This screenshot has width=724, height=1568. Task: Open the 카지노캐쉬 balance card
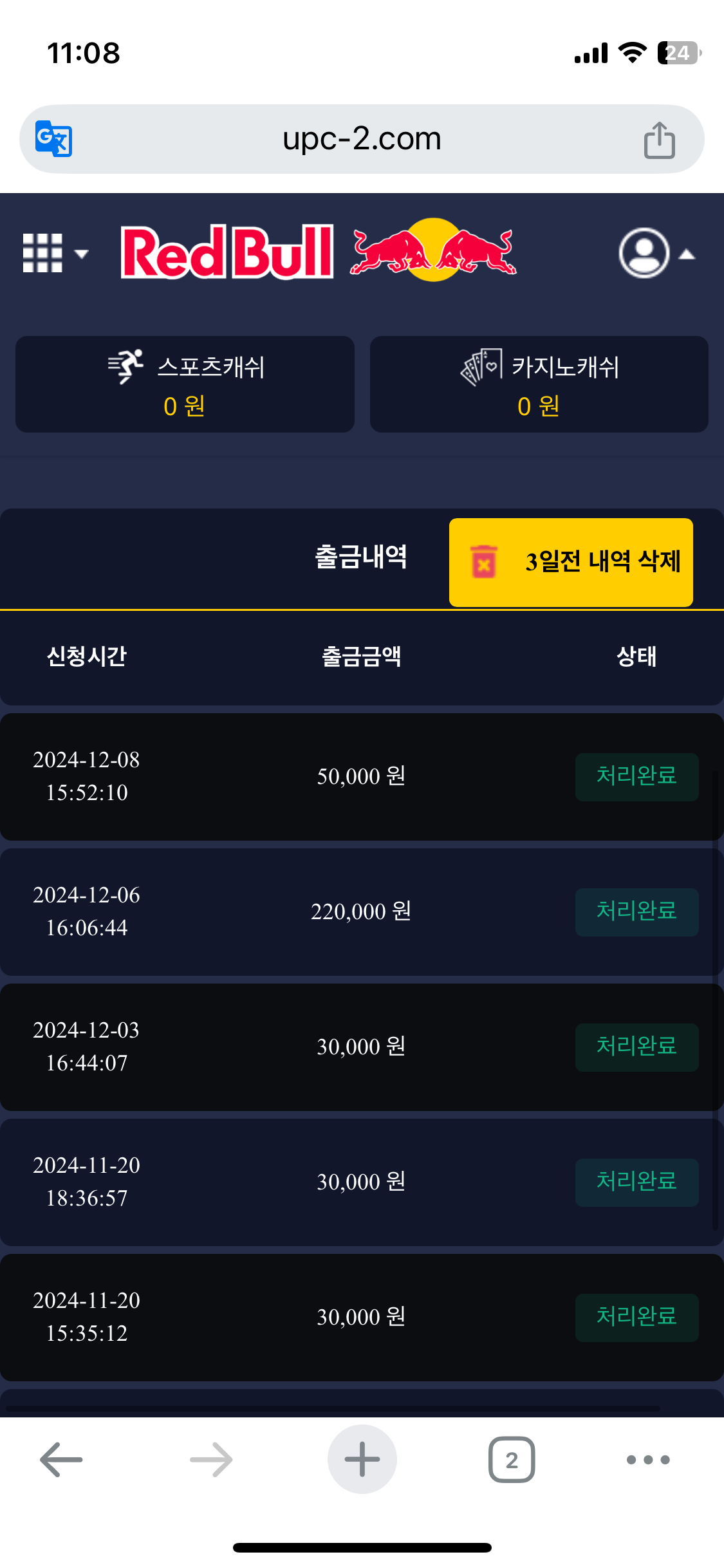pyautogui.click(x=539, y=384)
